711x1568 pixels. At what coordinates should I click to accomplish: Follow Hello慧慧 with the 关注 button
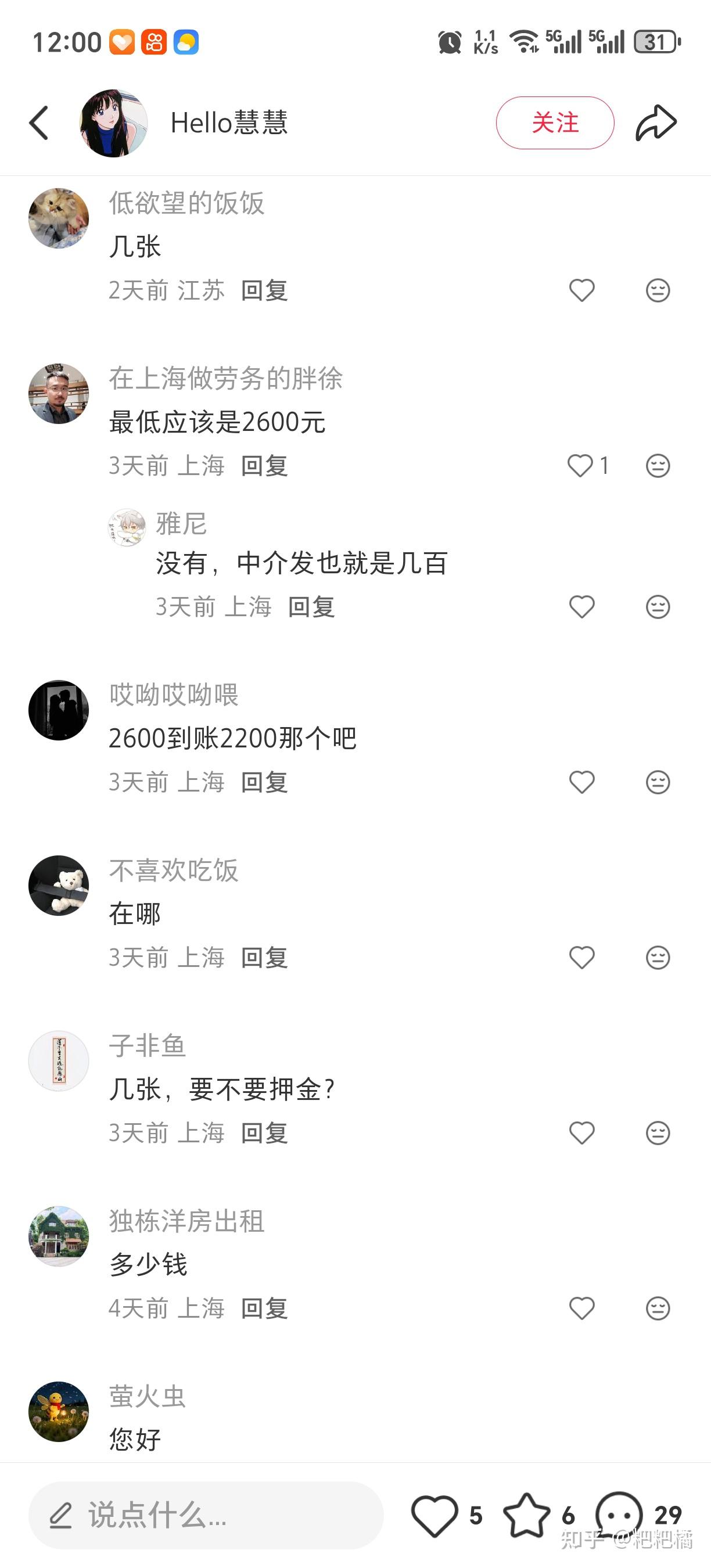click(555, 123)
